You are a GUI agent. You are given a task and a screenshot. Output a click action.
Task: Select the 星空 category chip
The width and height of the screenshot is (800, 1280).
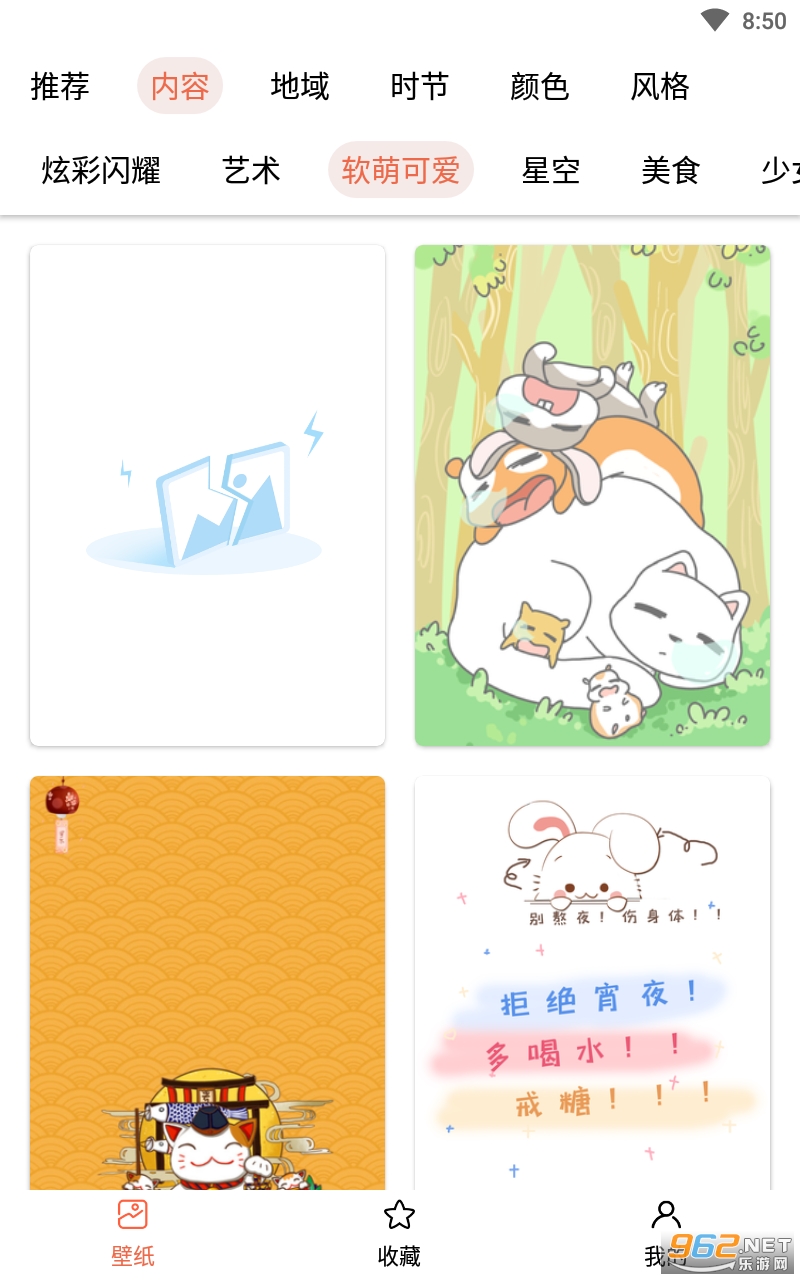[551, 170]
